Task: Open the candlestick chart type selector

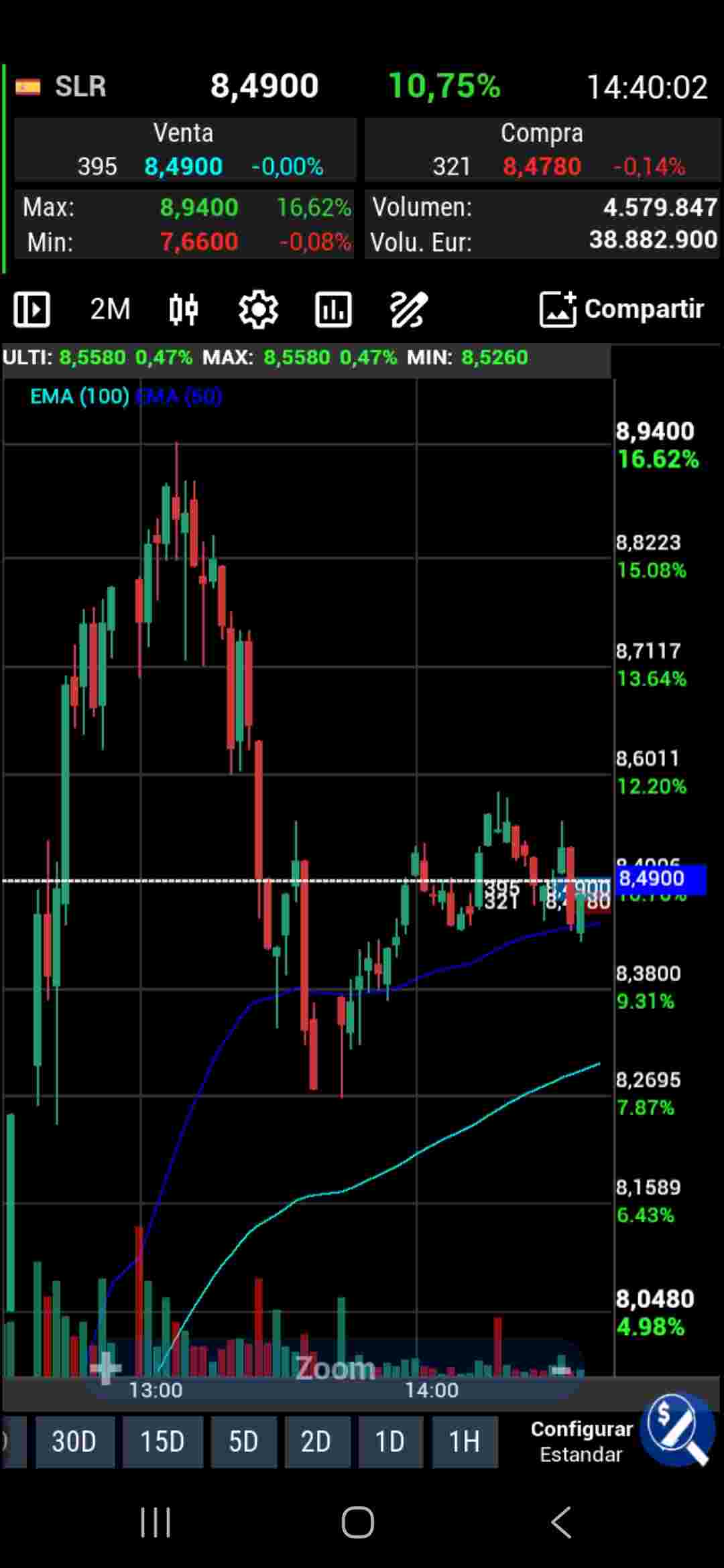Action: (184, 309)
